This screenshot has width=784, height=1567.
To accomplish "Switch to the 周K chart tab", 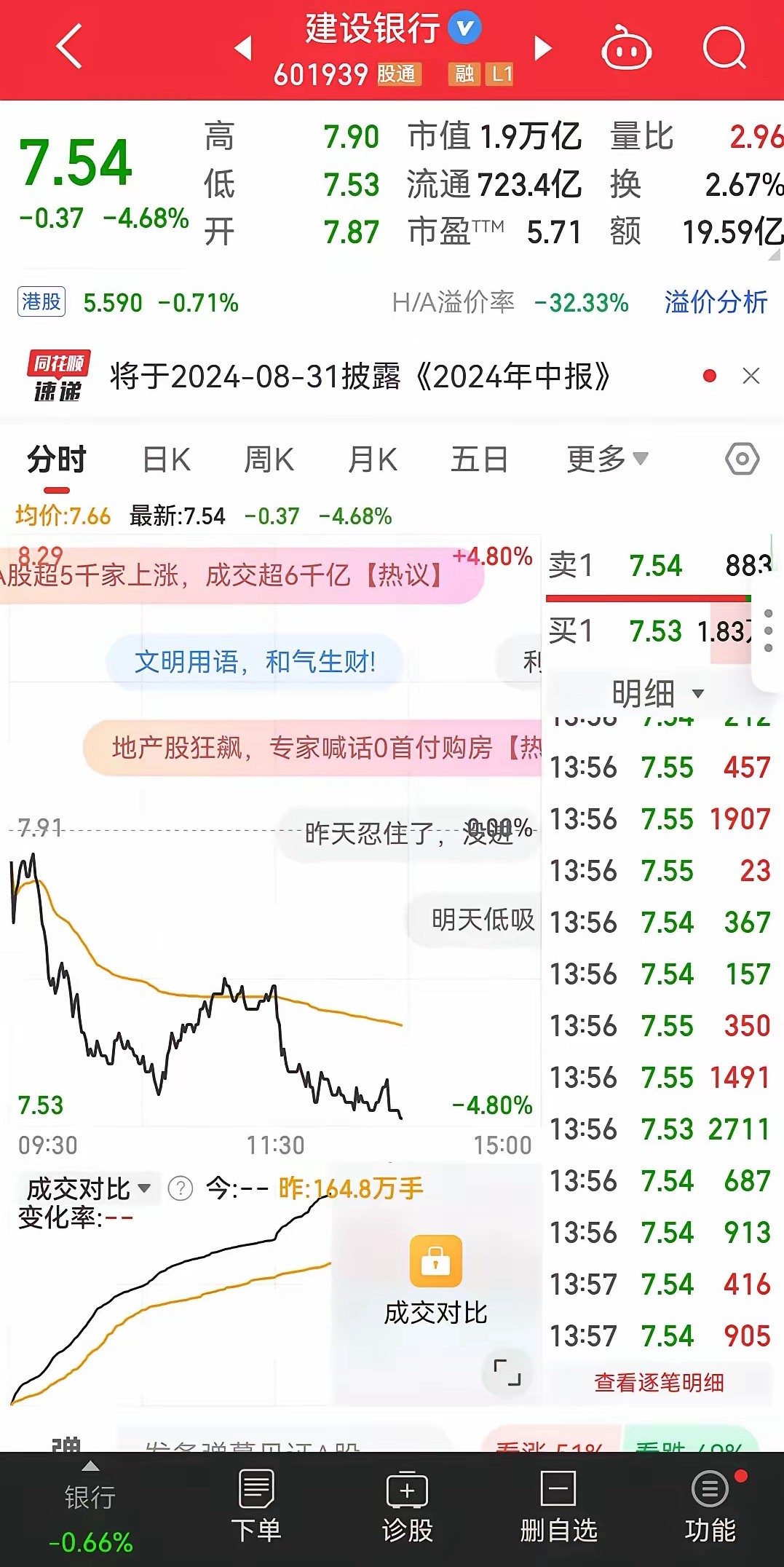I will [x=269, y=460].
